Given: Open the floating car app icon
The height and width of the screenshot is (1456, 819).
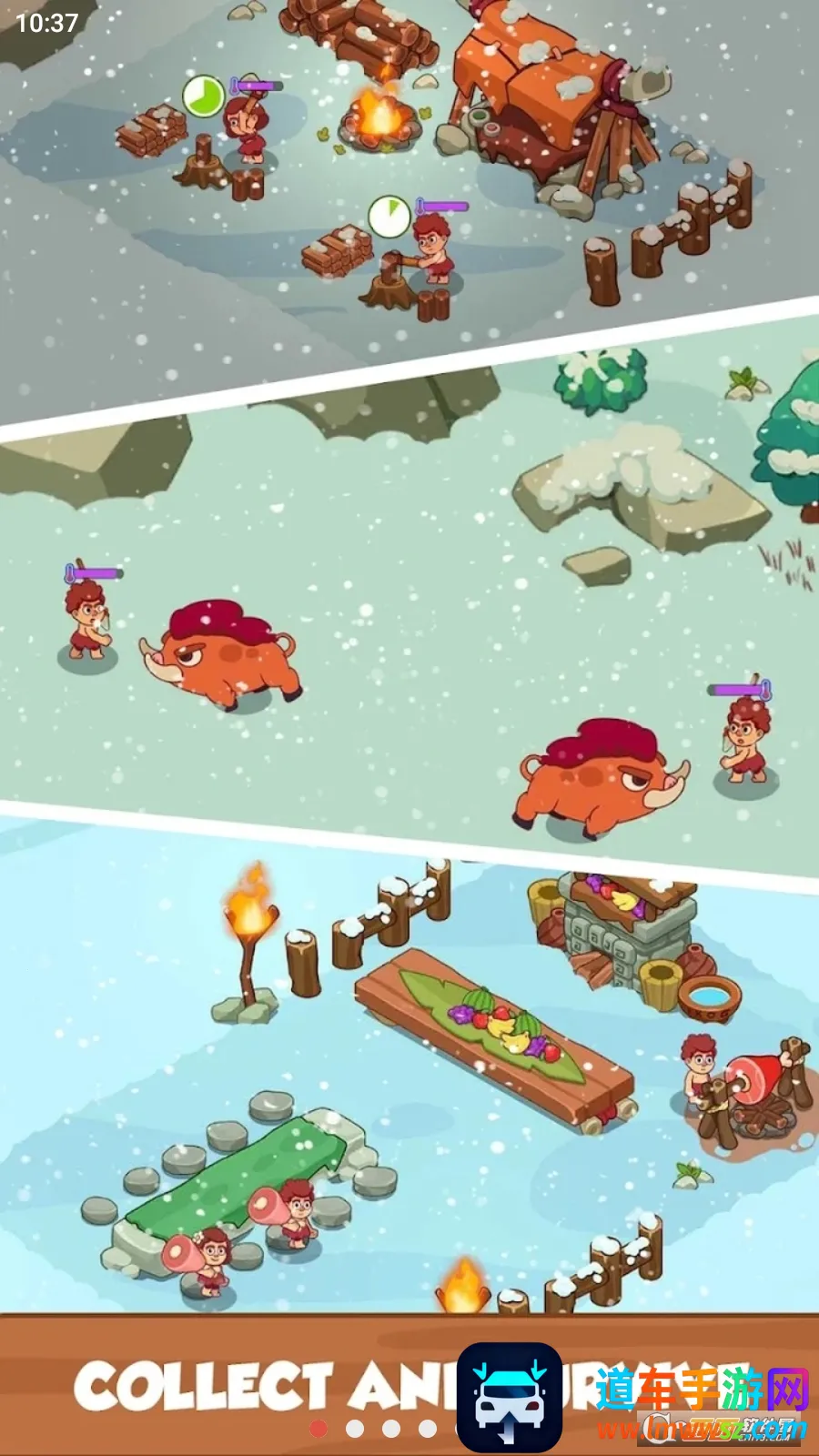Looking at the screenshot, I should (x=509, y=1397).
